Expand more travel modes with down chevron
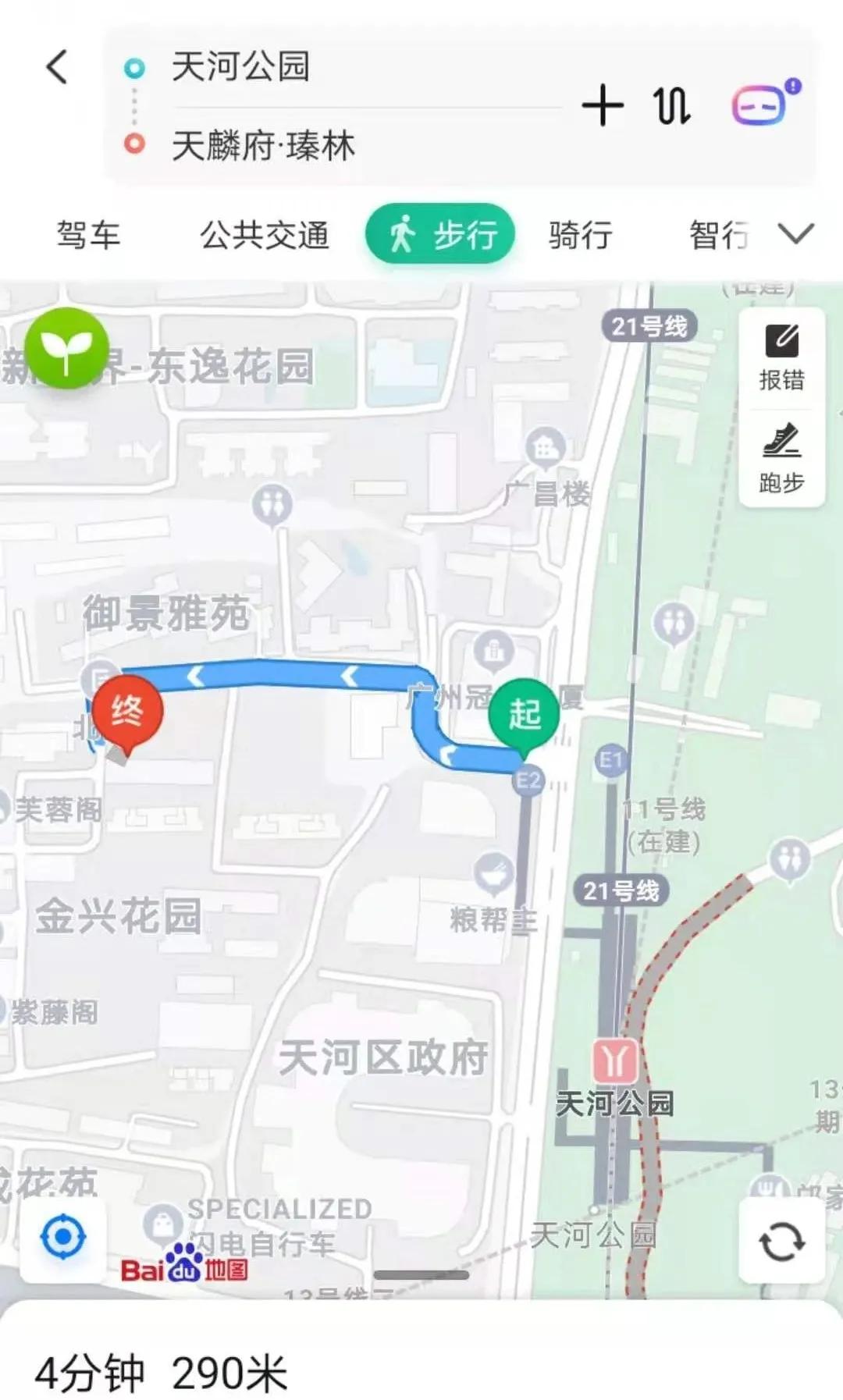This screenshot has height=1400, width=843. coord(795,234)
